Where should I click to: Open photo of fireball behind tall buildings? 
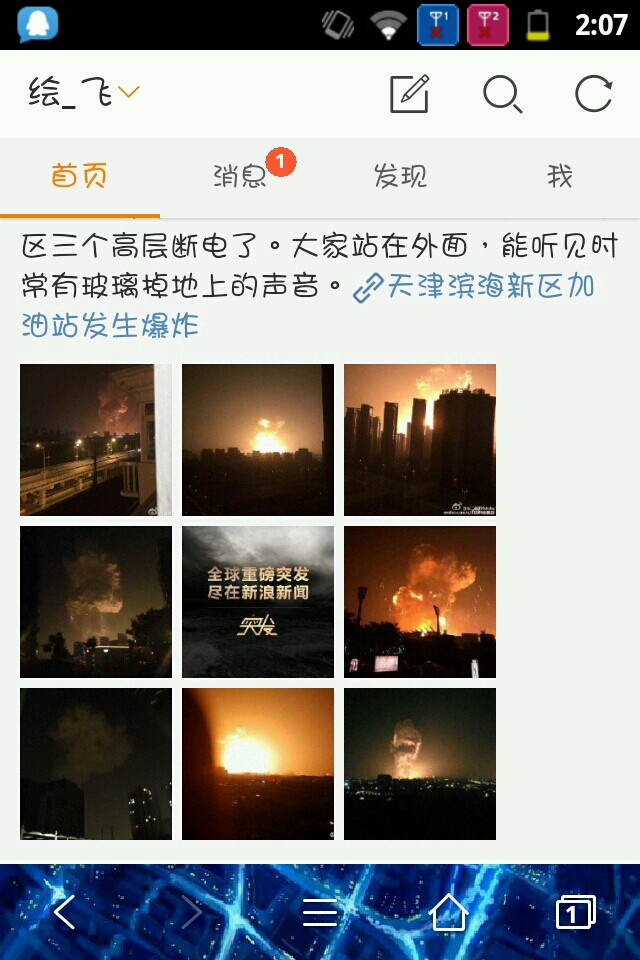coord(420,440)
